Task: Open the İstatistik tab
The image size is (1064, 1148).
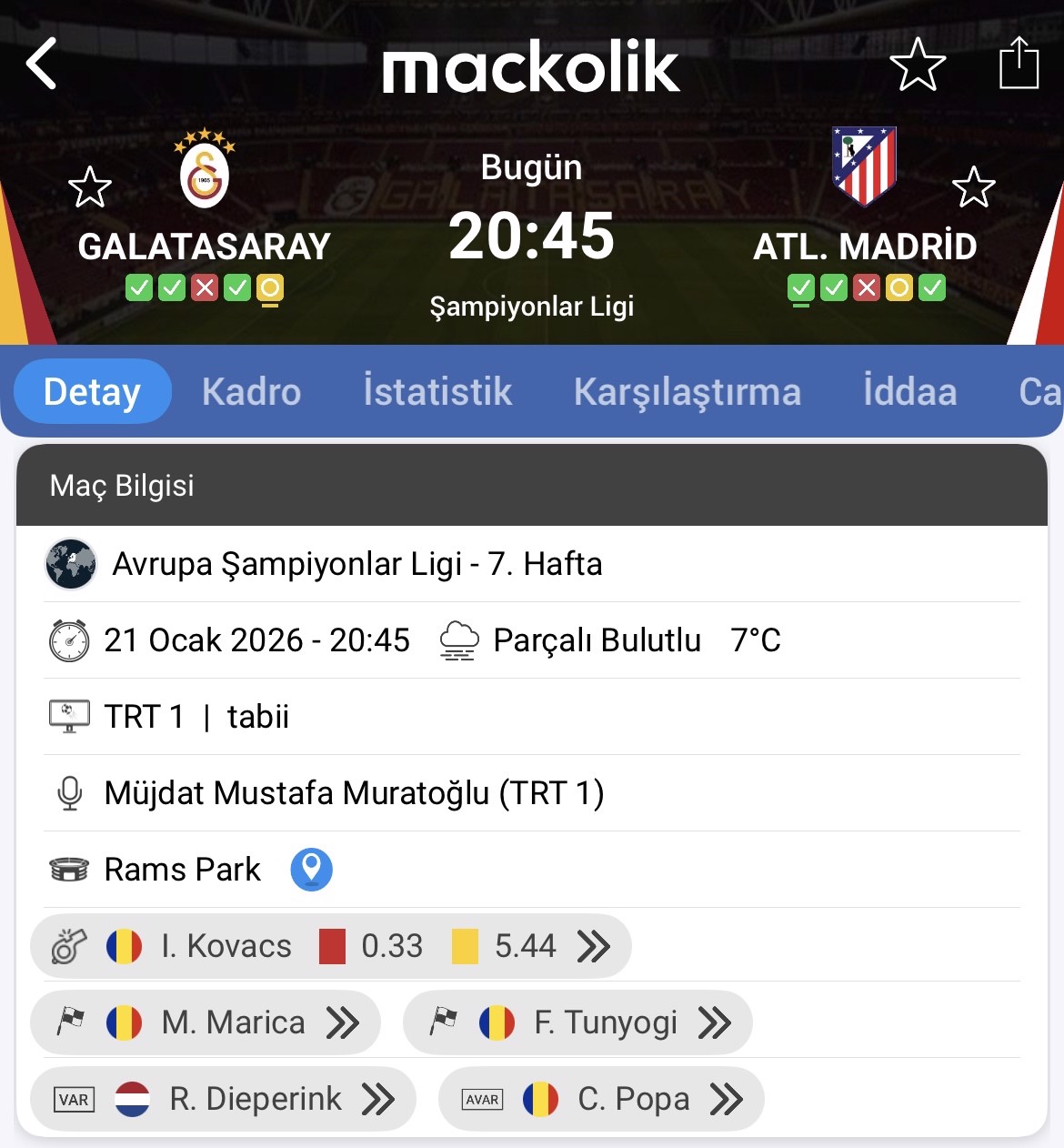Action: 437,392
